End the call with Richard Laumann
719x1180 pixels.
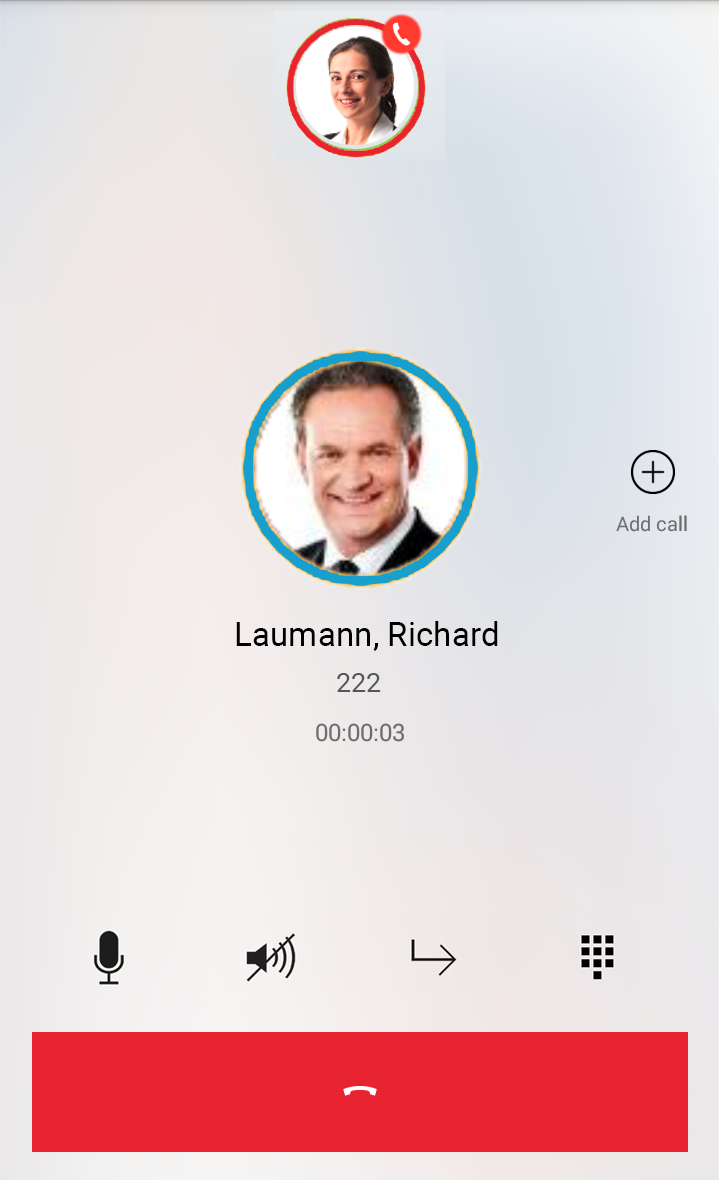360,1091
